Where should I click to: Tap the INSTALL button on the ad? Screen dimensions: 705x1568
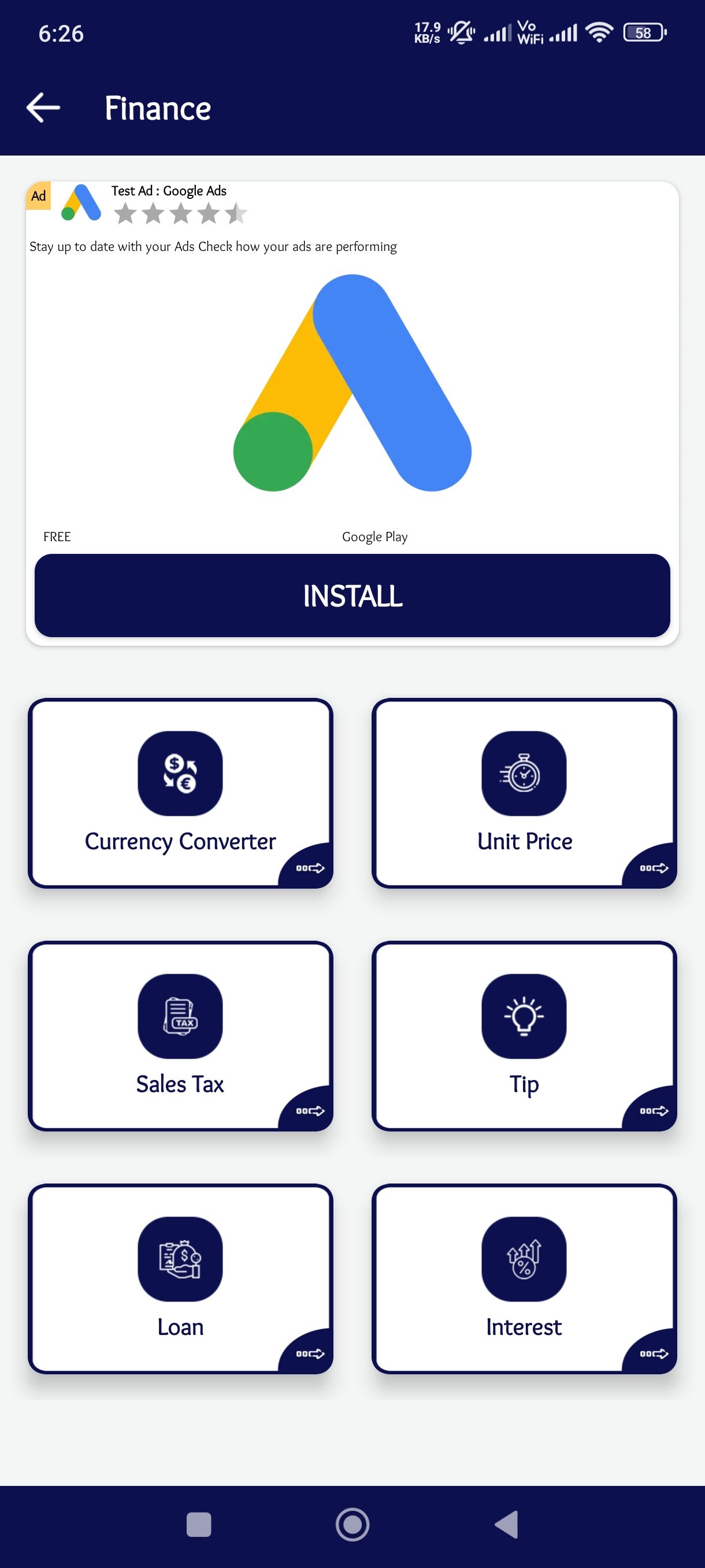click(352, 595)
